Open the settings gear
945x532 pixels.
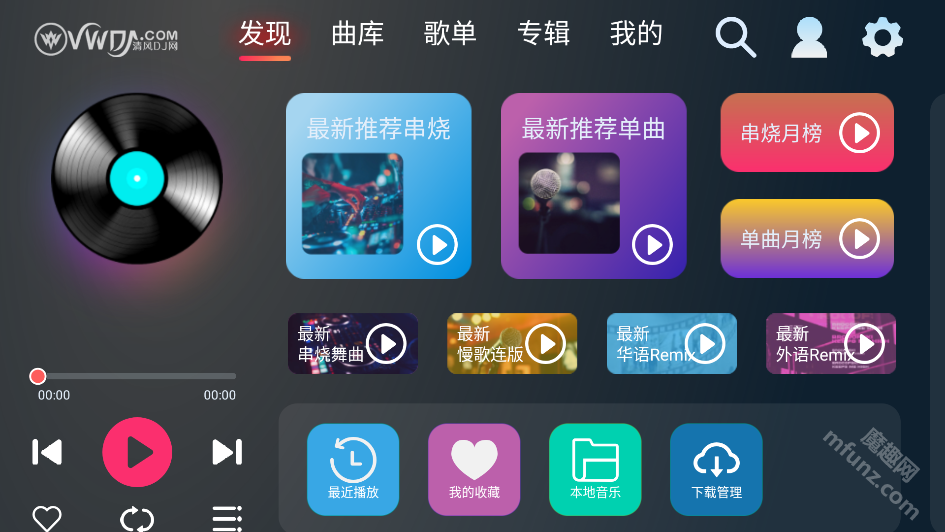[x=882, y=38]
